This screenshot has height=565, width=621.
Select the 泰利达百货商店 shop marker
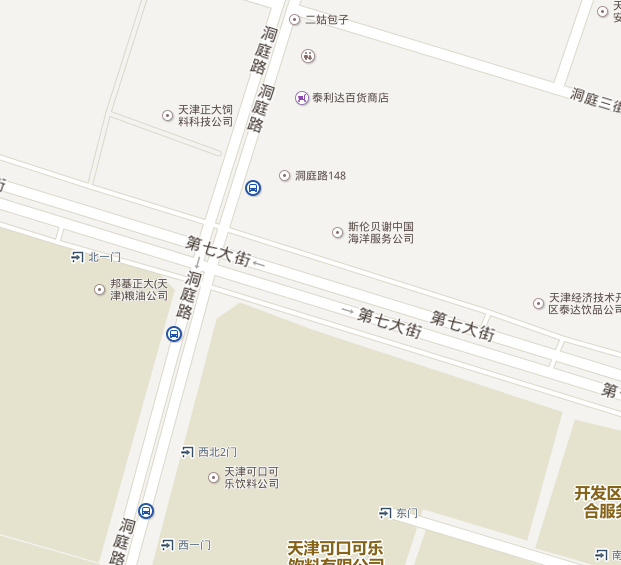[301, 97]
